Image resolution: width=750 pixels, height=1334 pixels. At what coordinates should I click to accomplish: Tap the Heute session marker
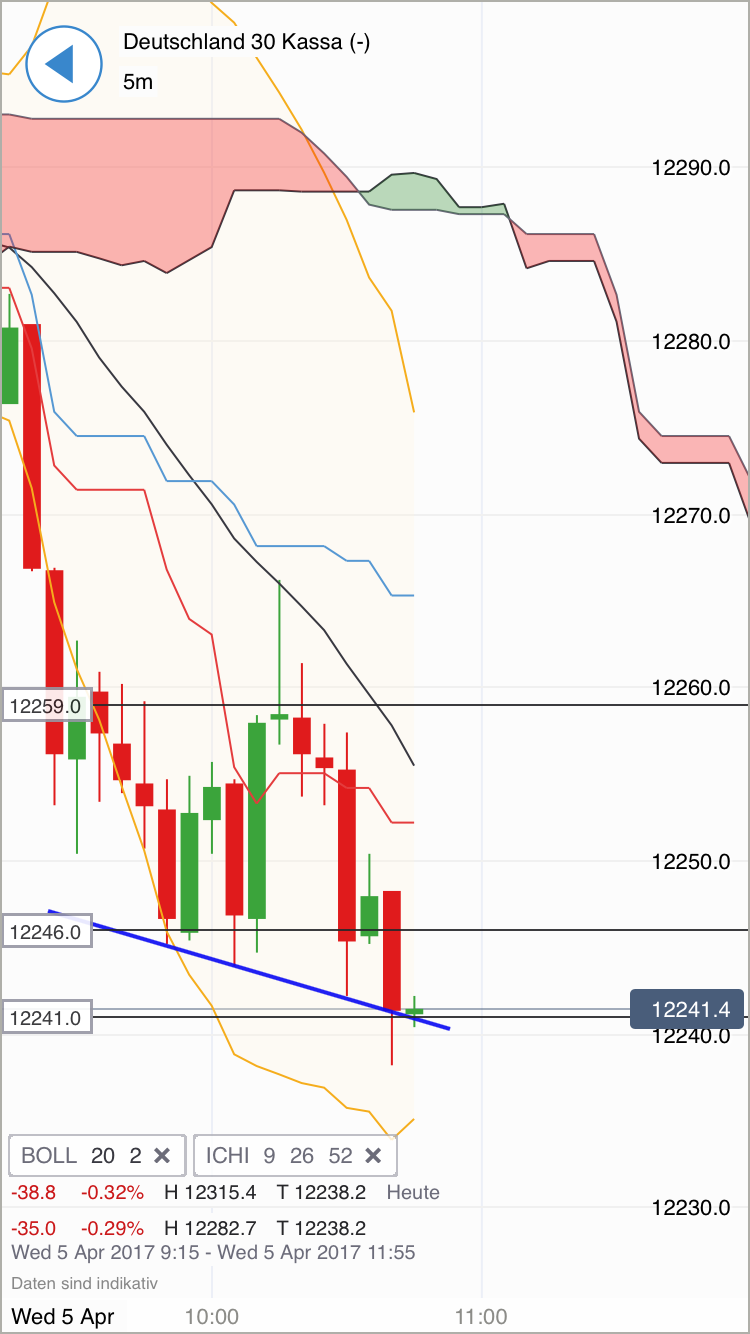(x=413, y=1192)
